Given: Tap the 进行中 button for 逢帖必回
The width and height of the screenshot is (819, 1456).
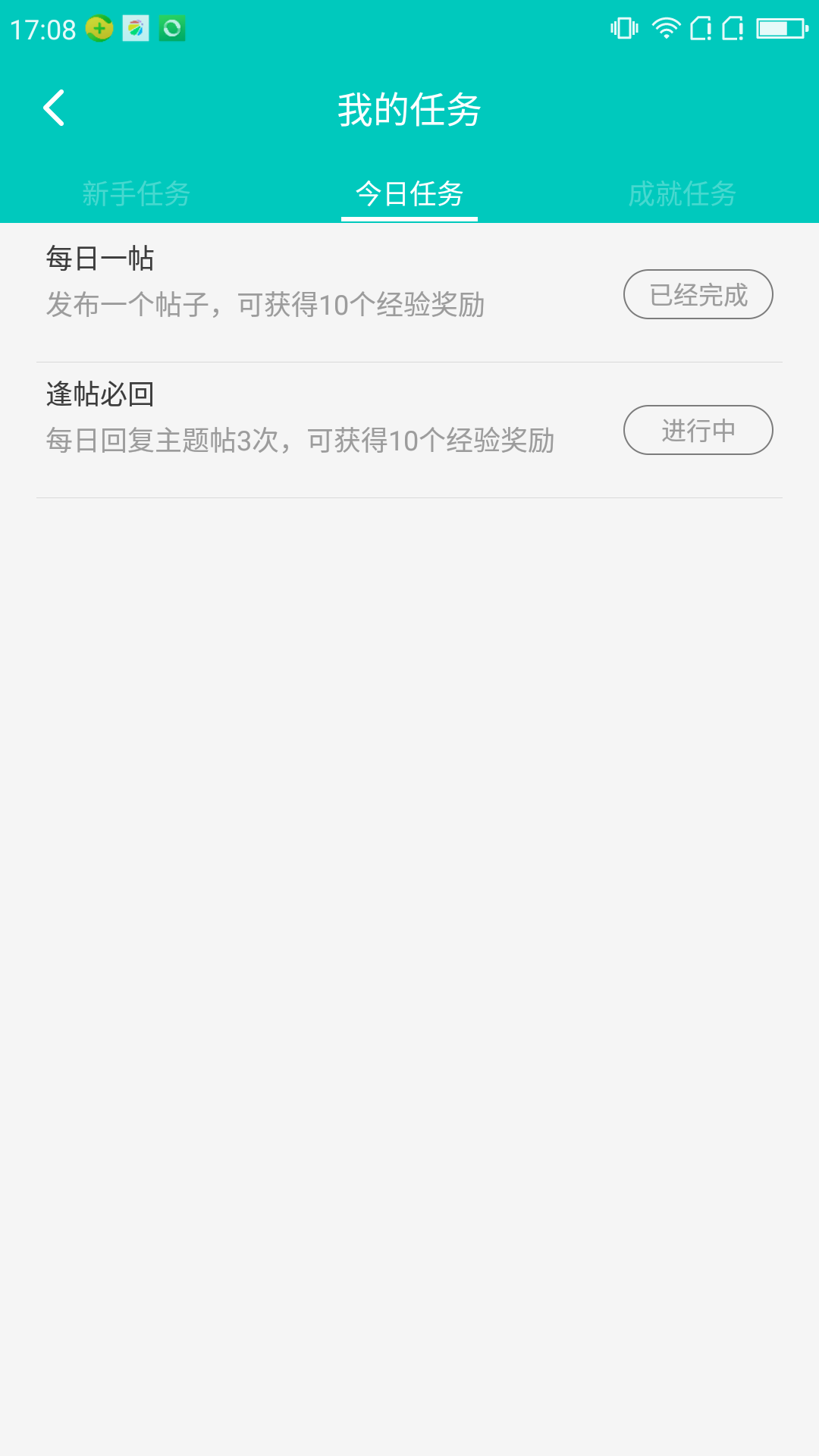Looking at the screenshot, I should point(698,430).
